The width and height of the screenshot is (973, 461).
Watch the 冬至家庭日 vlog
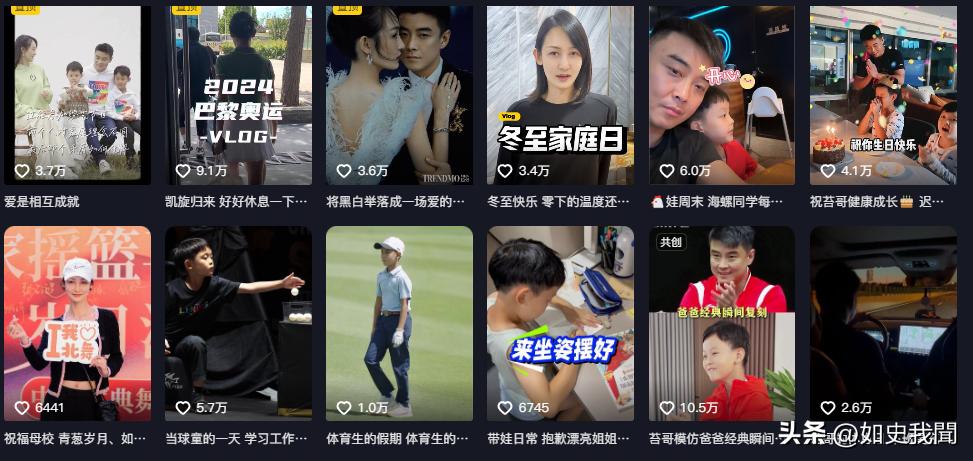point(560,95)
